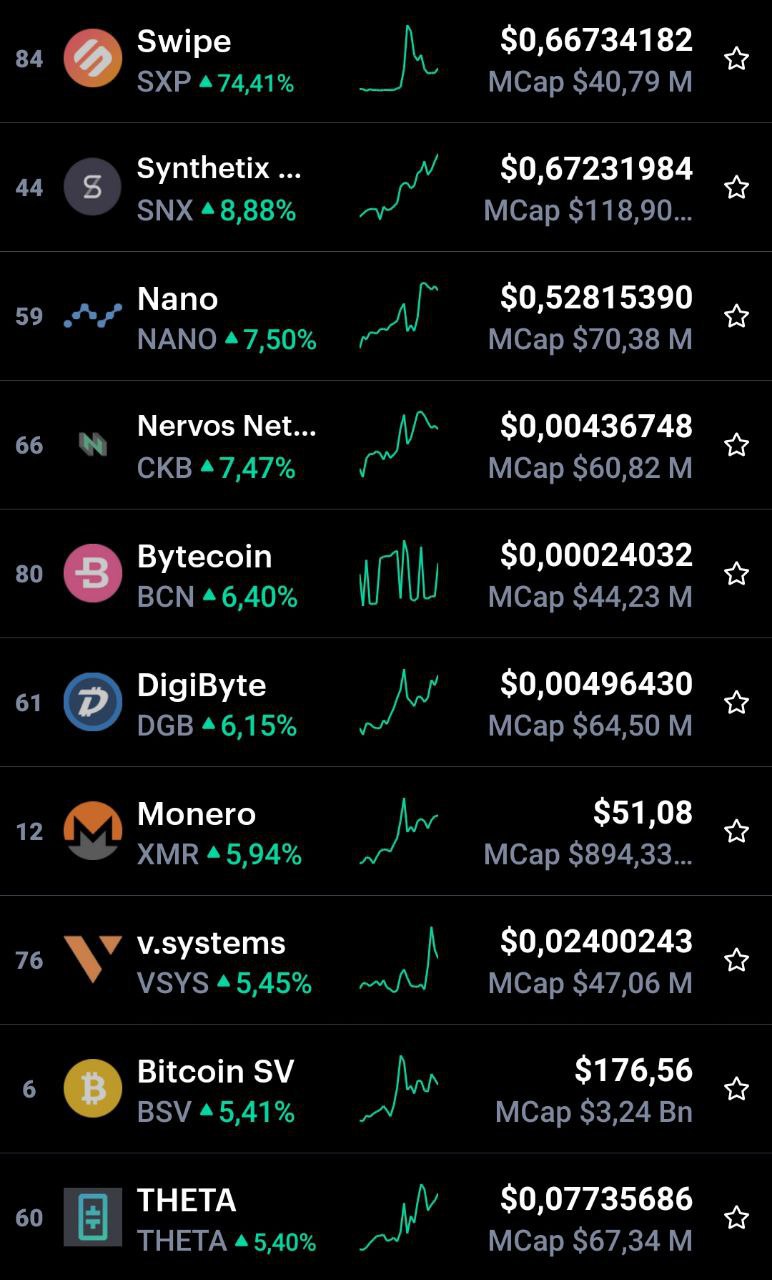The image size is (772, 1280).
Task: Add Monero to watchlist via star
Action: click(x=737, y=831)
